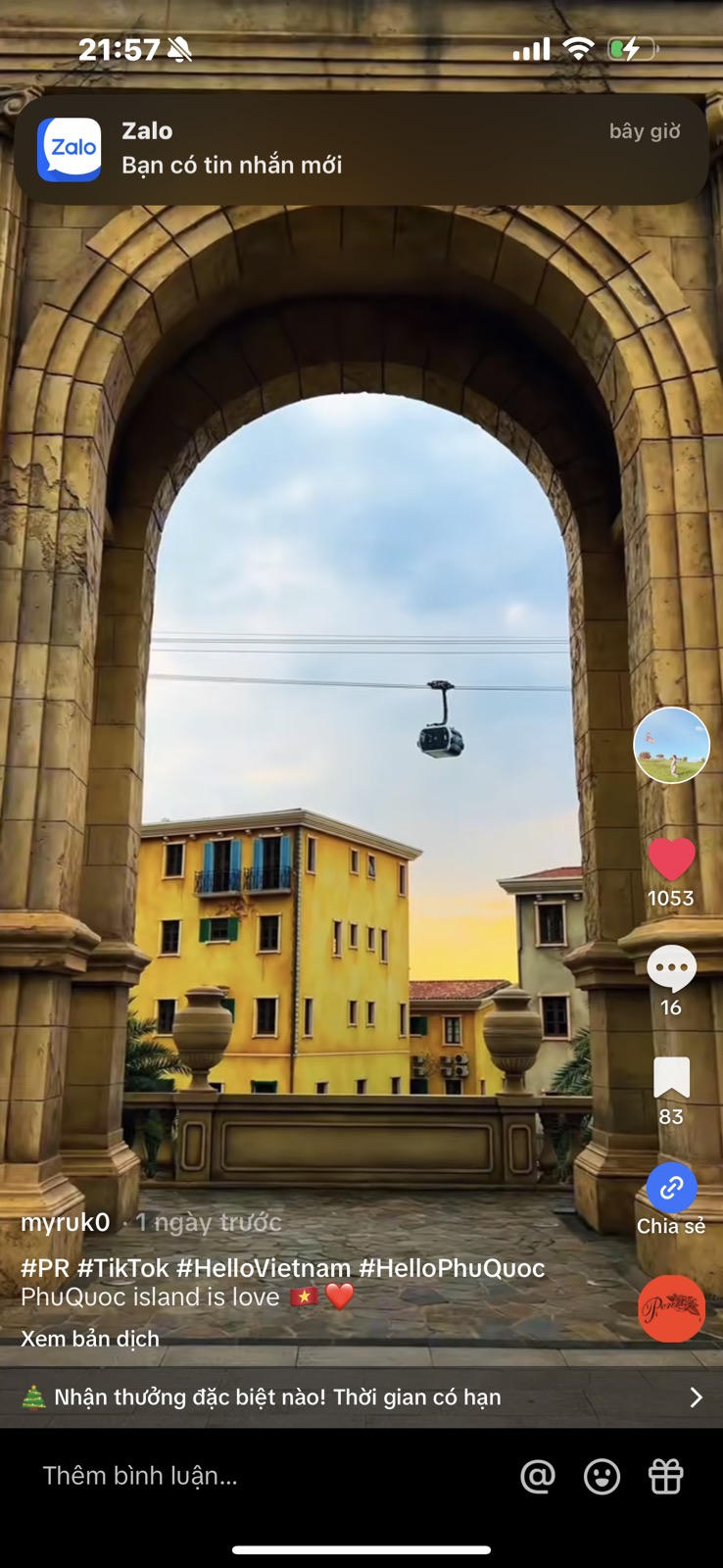Image resolution: width=723 pixels, height=1568 pixels.
Task: Open the Nhận thưởng đặc biệt banner
Action: (361, 1397)
